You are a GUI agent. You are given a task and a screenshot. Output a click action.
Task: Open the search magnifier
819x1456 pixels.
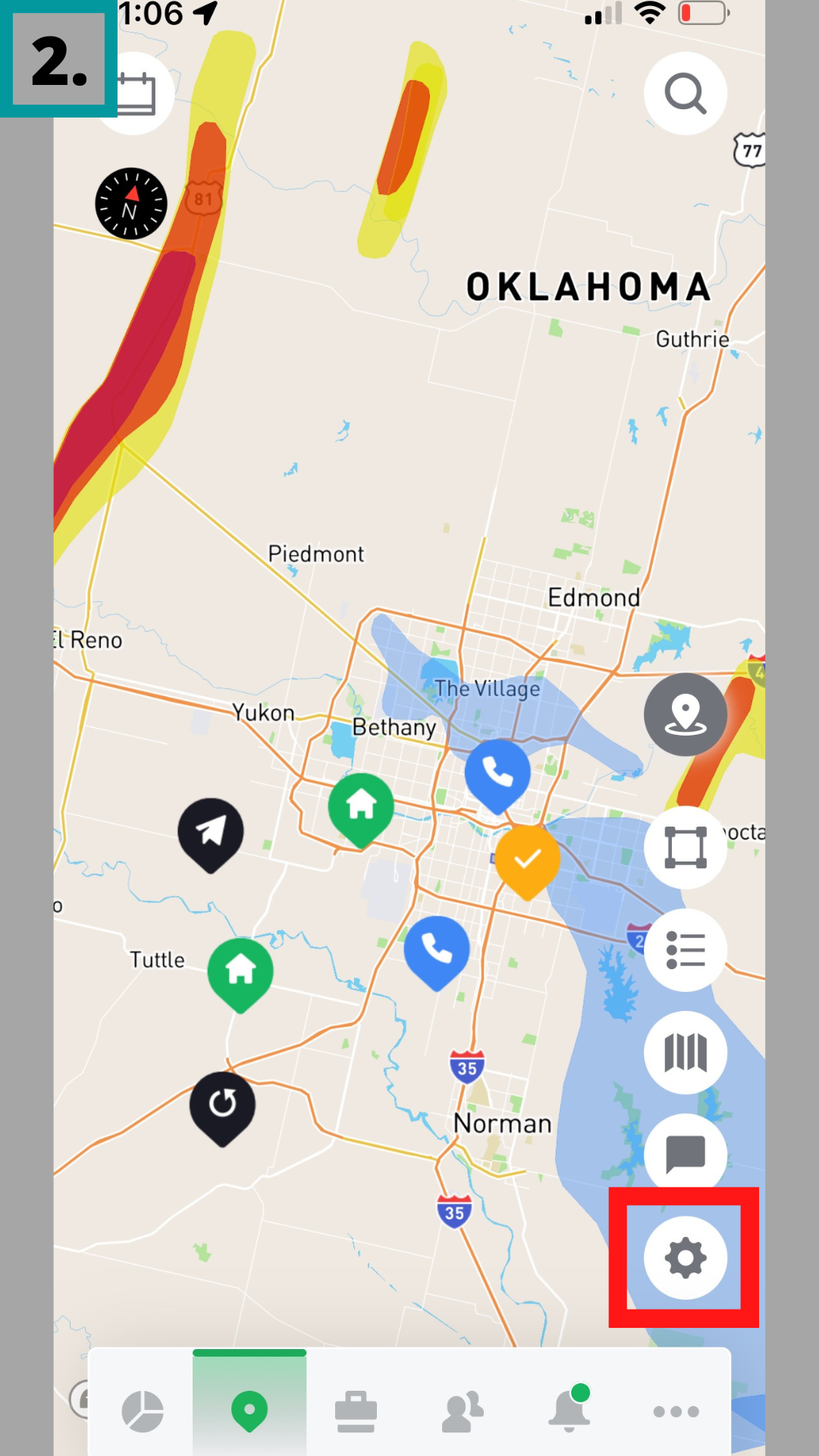pyautogui.click(x=686, y=93)
